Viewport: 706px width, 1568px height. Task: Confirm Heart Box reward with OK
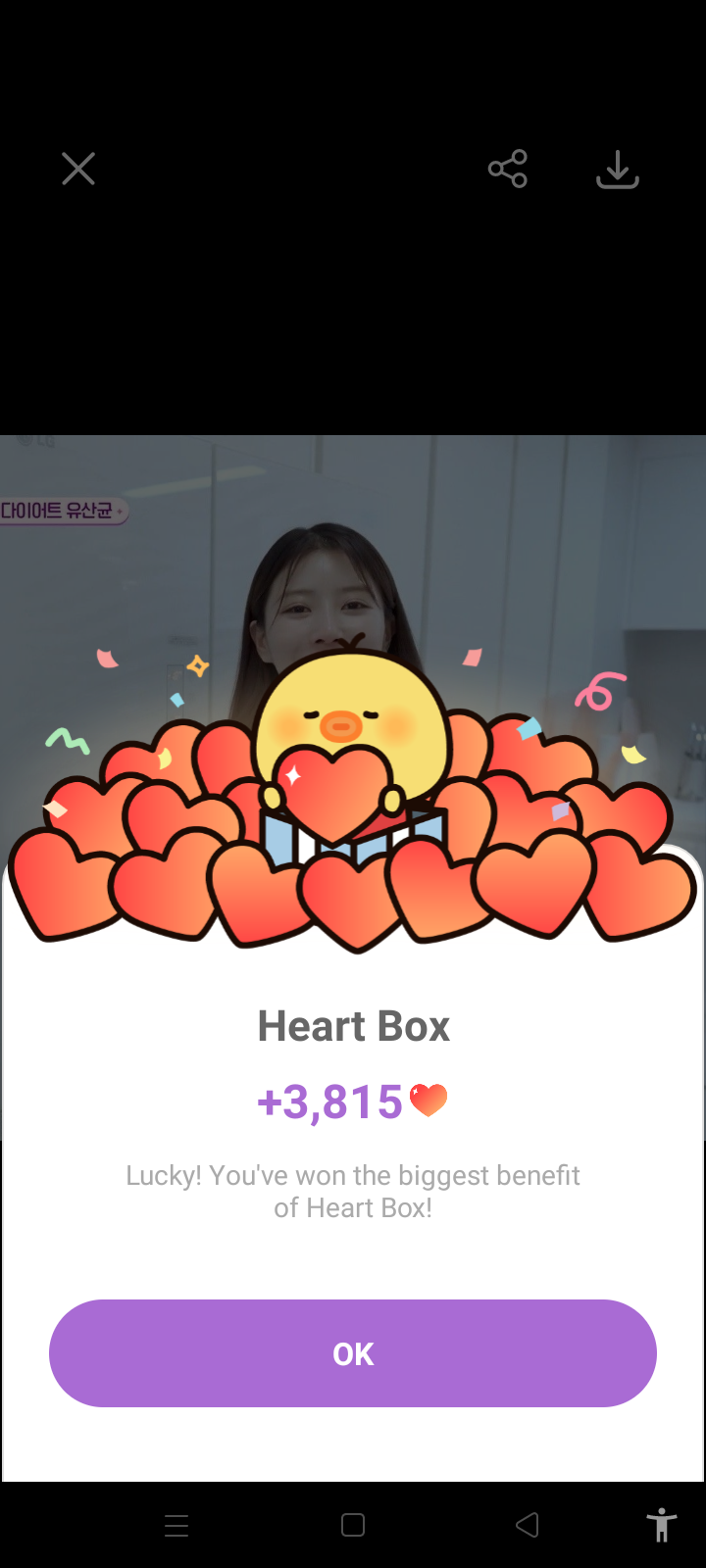tap(353, 1353)
